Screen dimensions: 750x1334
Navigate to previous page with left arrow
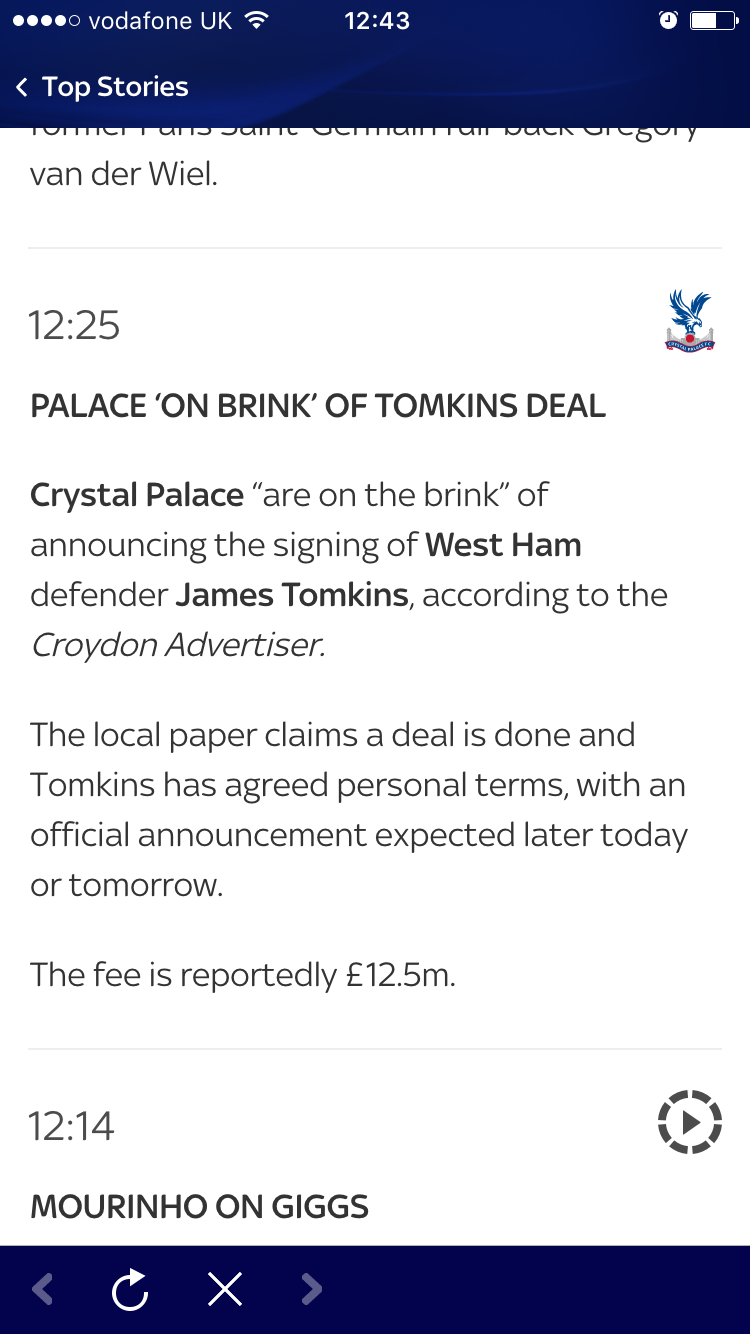(42, 1290)
